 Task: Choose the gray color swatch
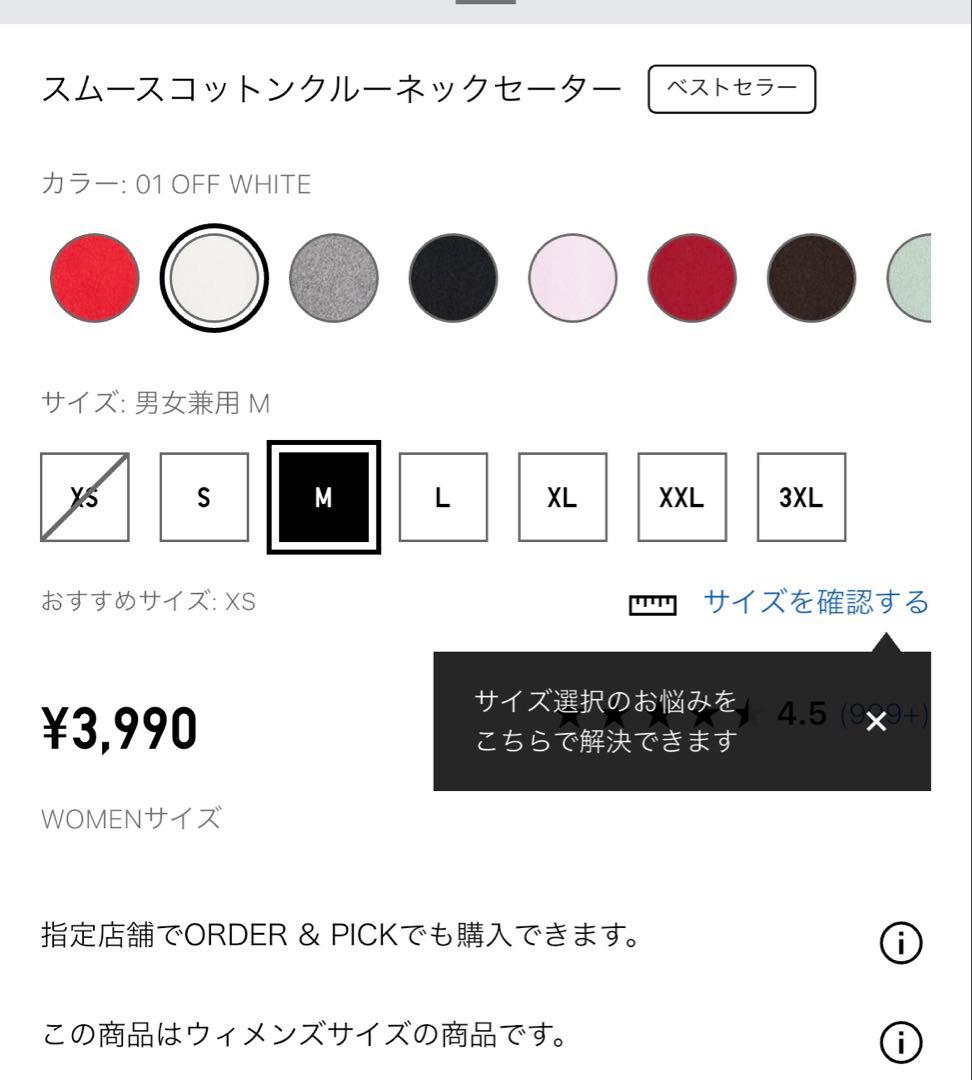[x=333, y=278]
